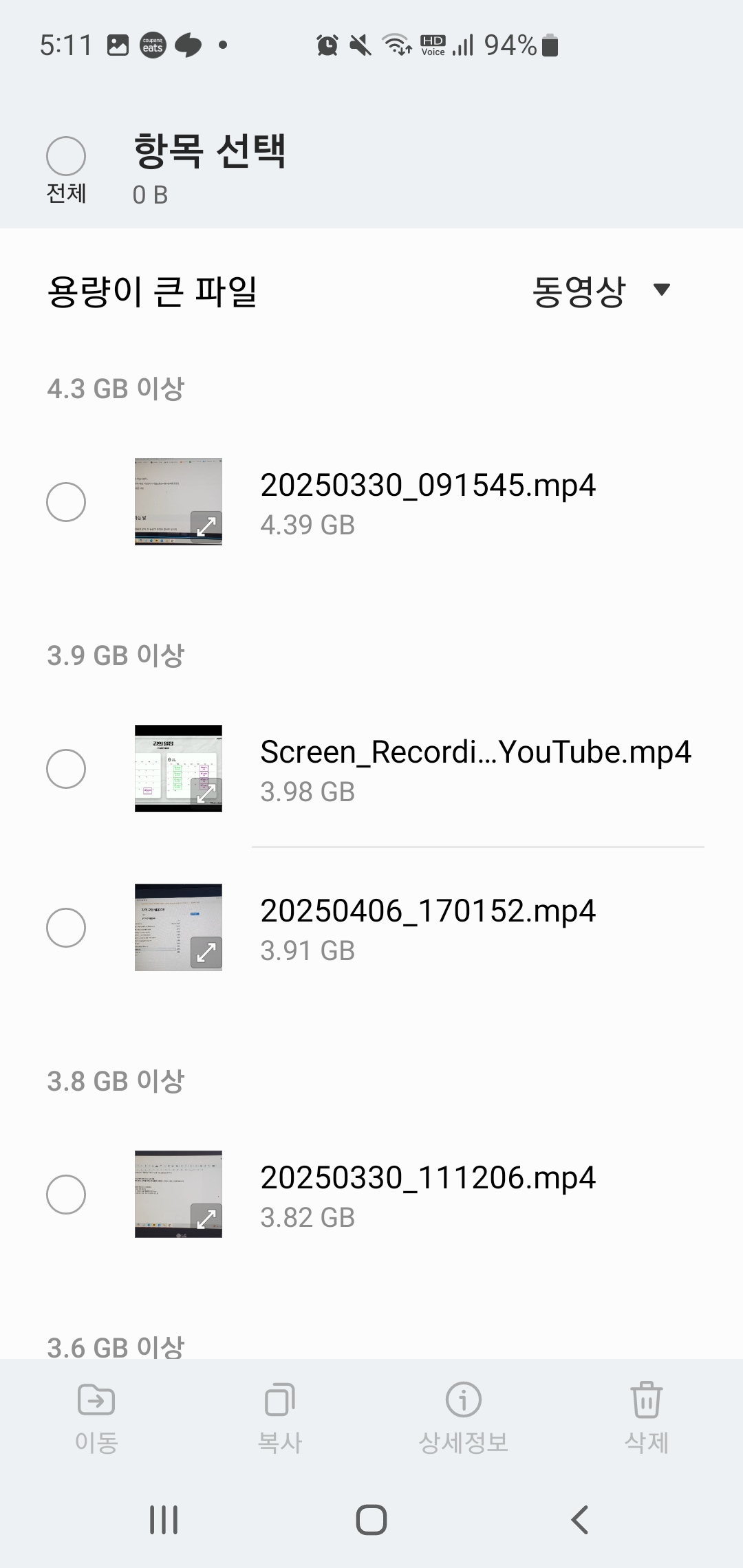Image resolution: width=743 pixels, height=1568 pixels.
Task: Tap the Screen_Recording YouTube.mp4 file row
Action: point(475,770)
